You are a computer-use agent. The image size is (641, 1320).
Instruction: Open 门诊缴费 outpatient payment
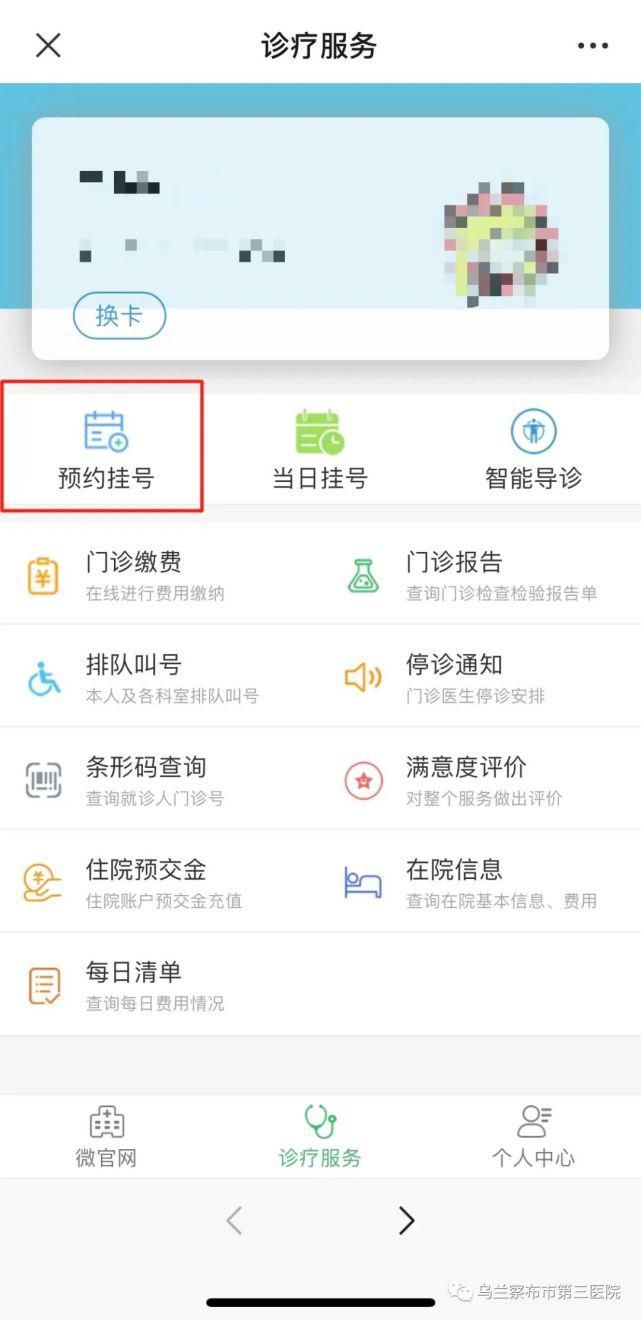(x=160, y=576)
